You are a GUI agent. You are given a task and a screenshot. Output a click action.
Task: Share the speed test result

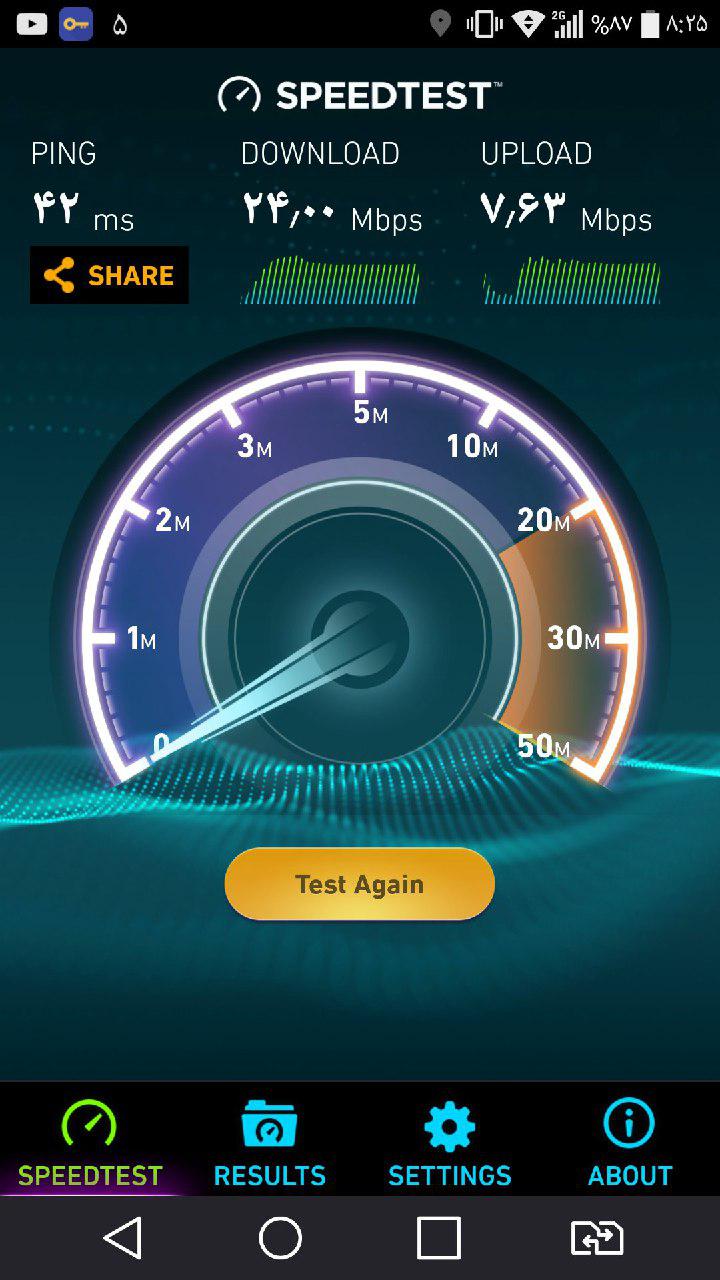pyautogui.click(x=109, y=275)
